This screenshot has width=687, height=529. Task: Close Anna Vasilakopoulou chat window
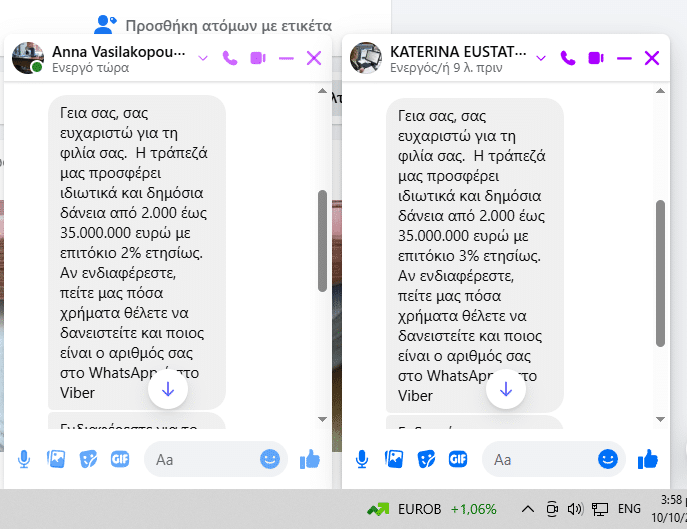(313, 58)
